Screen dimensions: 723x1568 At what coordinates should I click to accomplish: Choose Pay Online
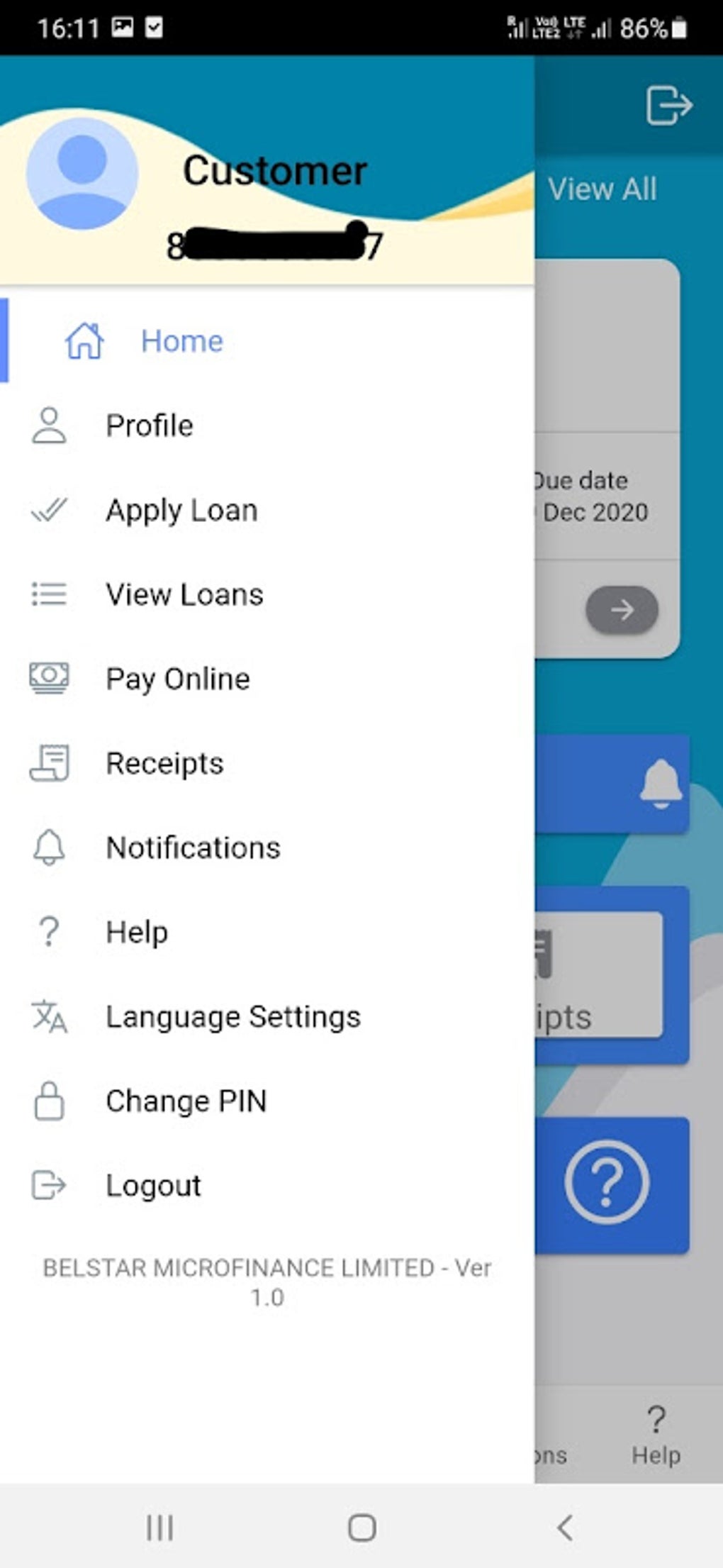pos(177,679)
